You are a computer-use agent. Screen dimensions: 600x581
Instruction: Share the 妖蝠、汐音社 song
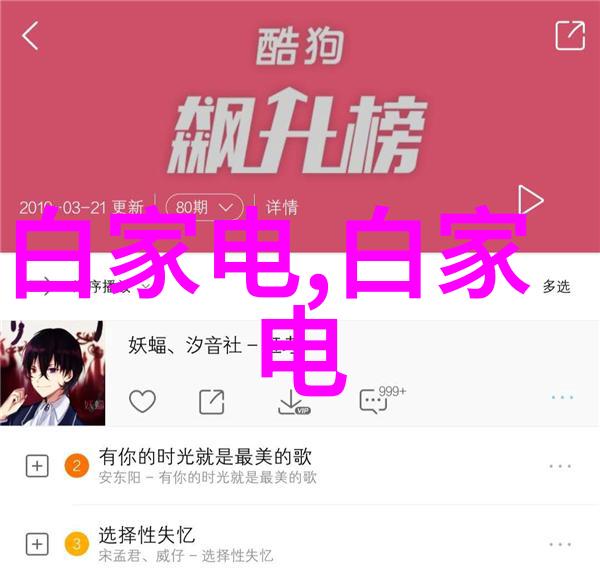pyautogui.click(x=212, y=402)
